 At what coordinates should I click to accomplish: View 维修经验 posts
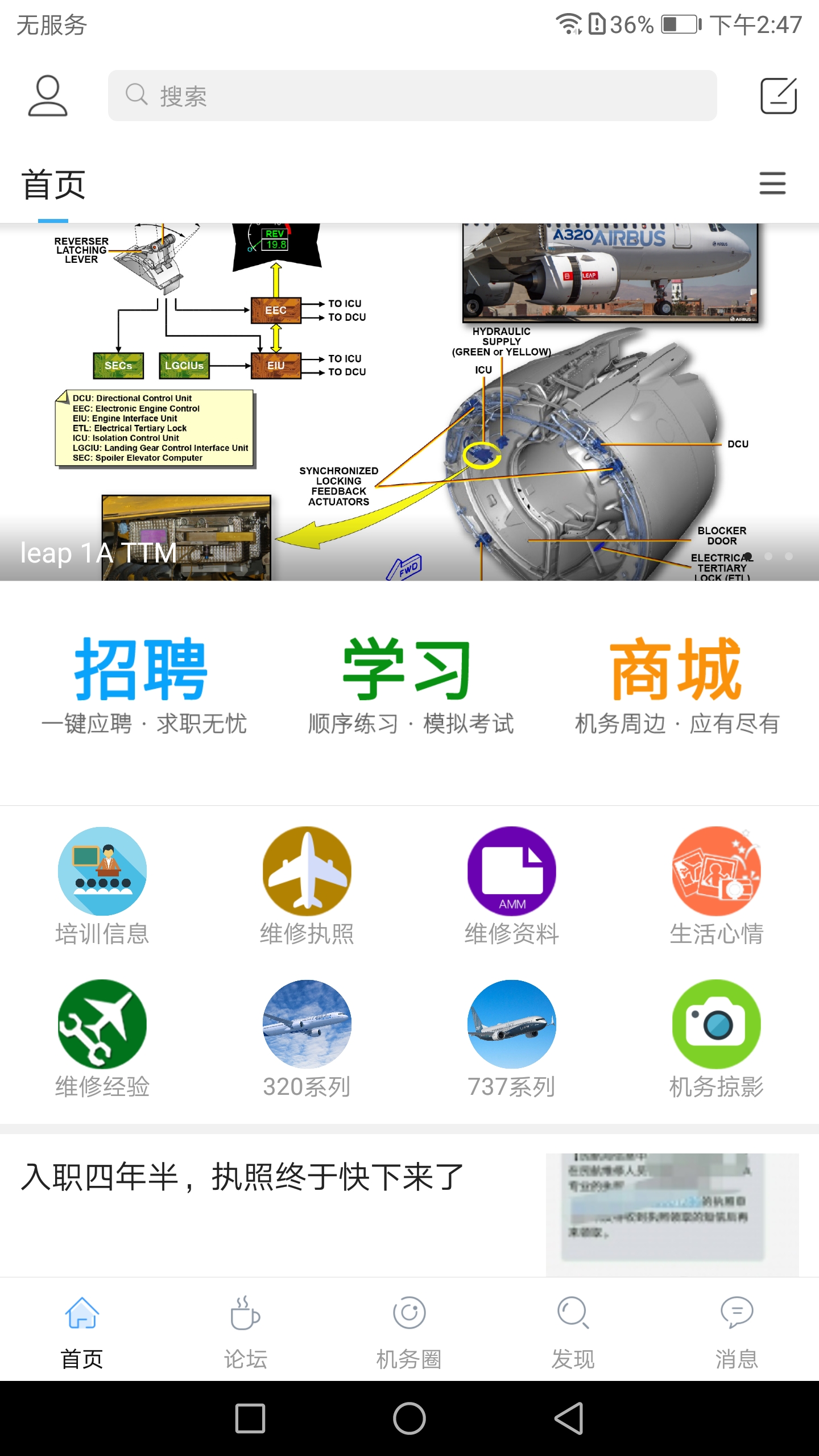point(102,1039)
